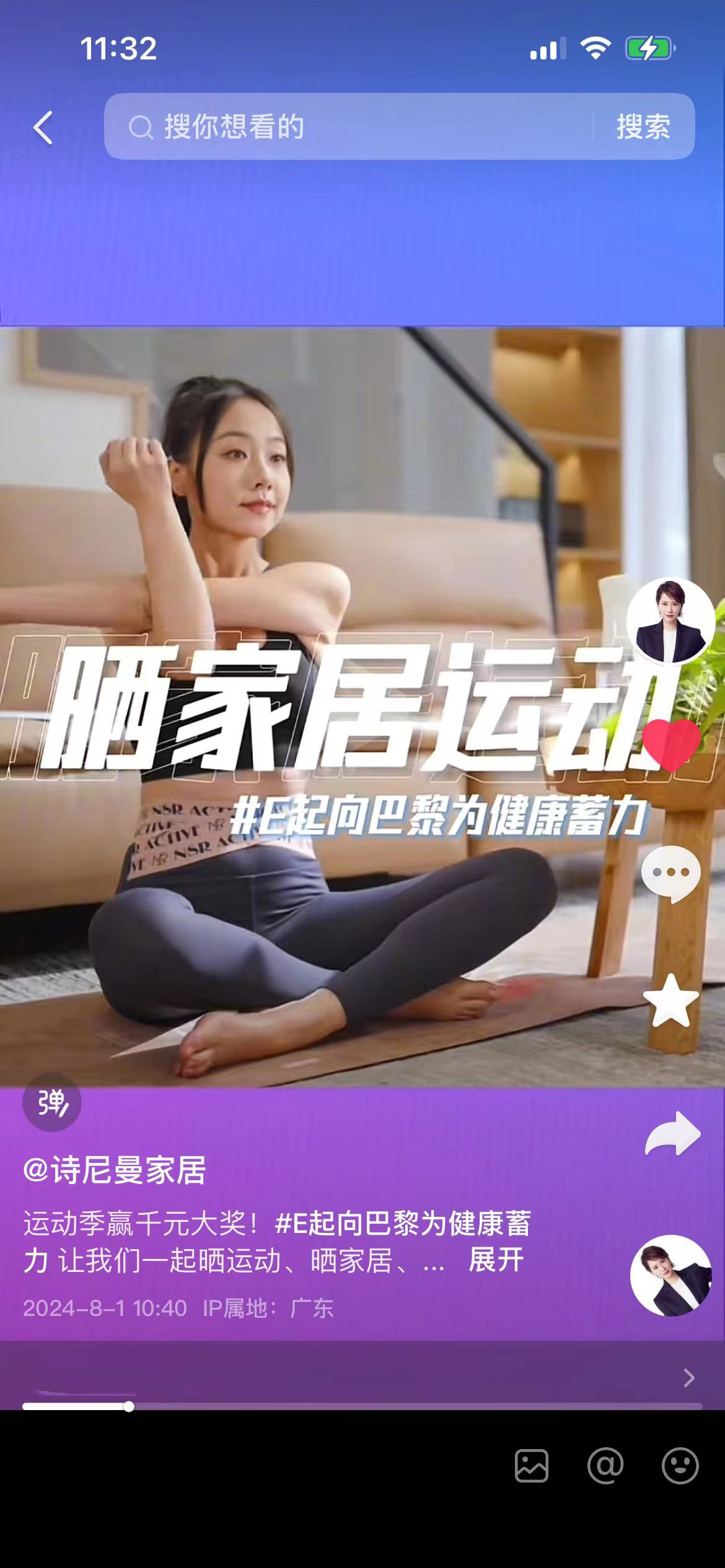Tap the video progress bar
This screenshot has height=1568, width=725.
[362, 1406]
